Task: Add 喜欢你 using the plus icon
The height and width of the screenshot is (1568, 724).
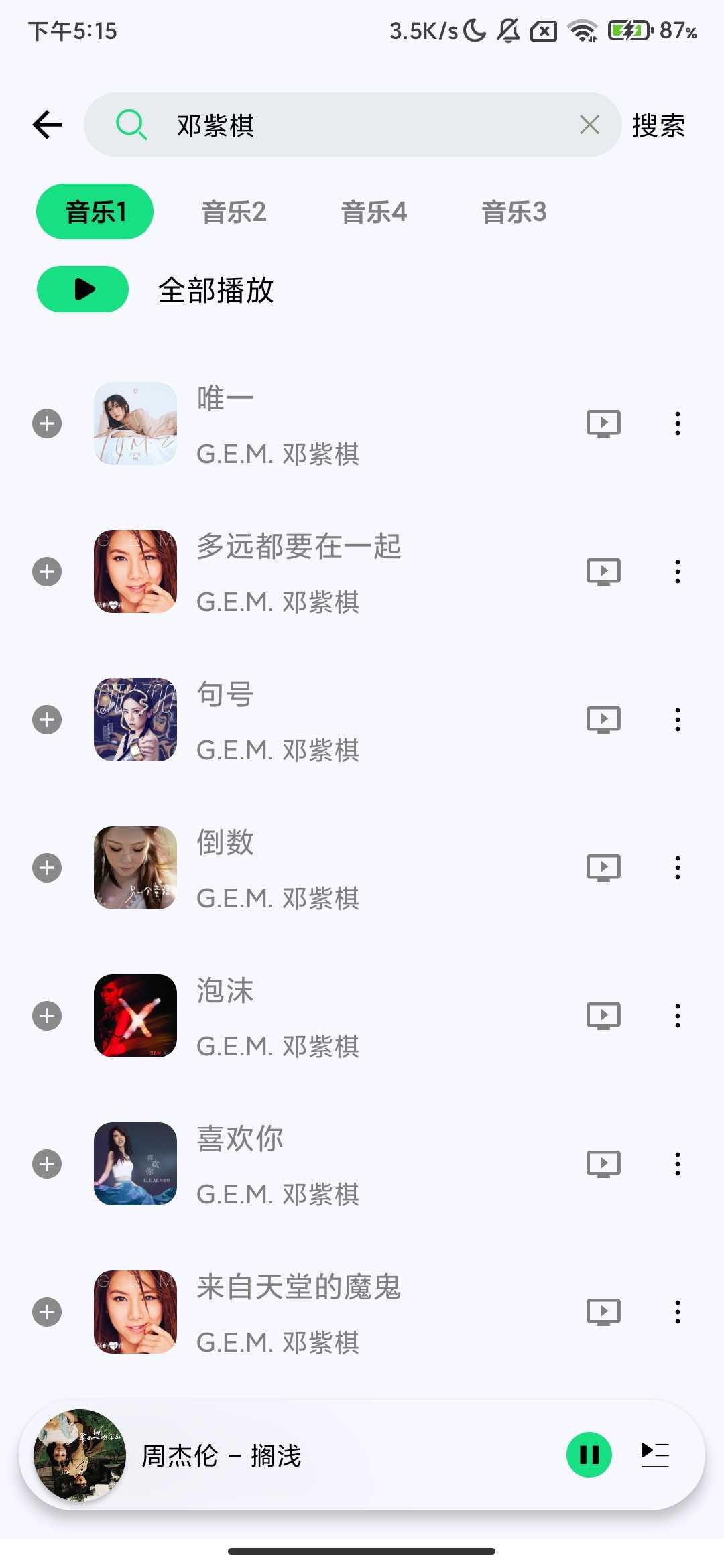Action: (46, 1163)
